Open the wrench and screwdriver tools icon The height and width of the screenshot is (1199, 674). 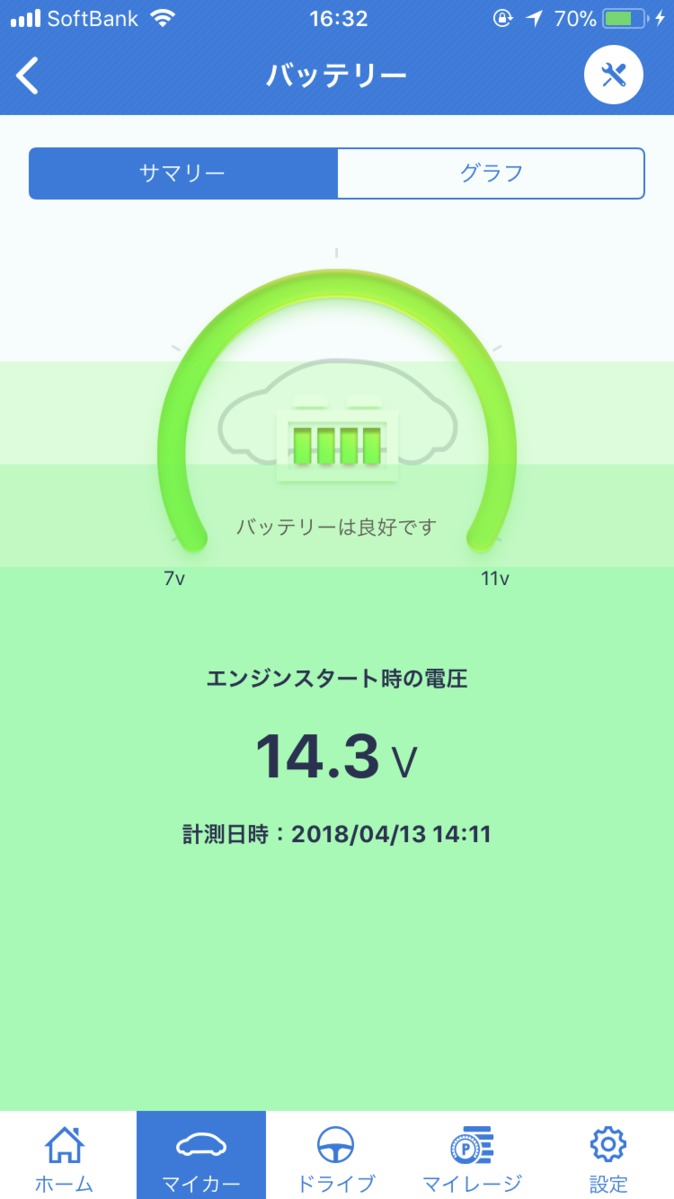(x=614, y=75)
